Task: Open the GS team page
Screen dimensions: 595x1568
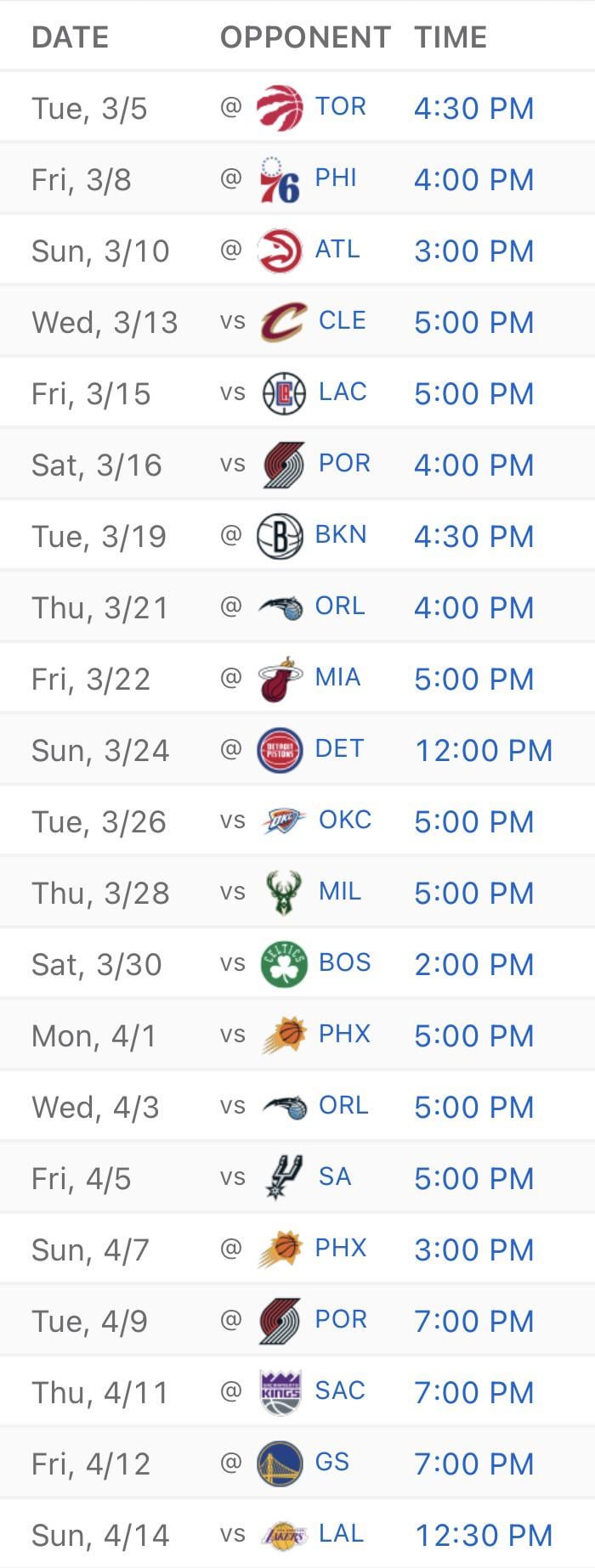Action: click(331, 1463)
